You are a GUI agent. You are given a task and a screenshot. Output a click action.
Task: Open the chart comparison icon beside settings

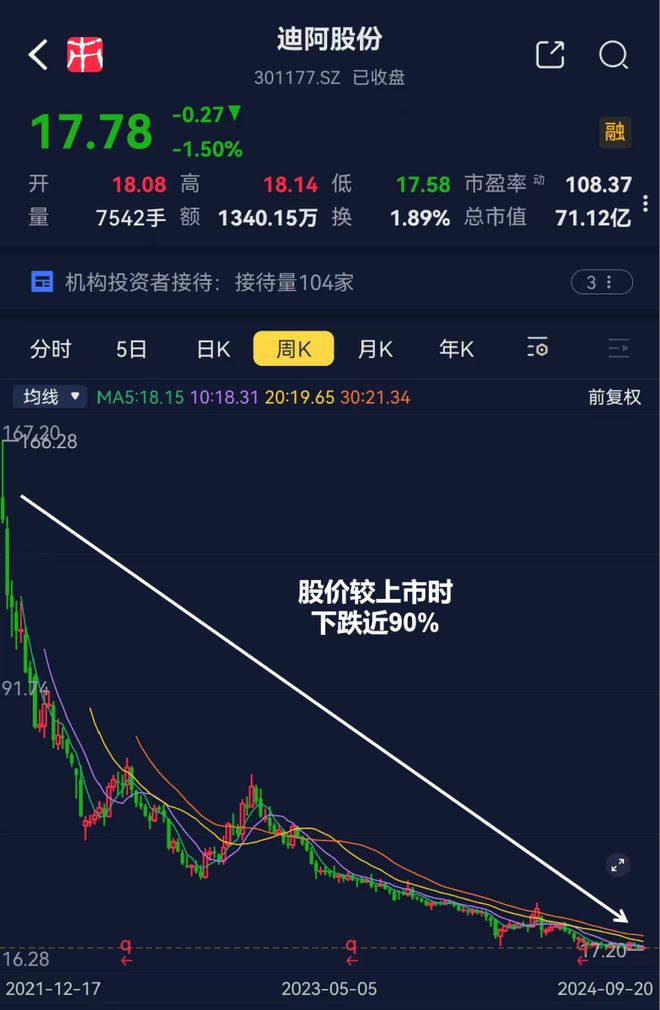pos(619,348)
